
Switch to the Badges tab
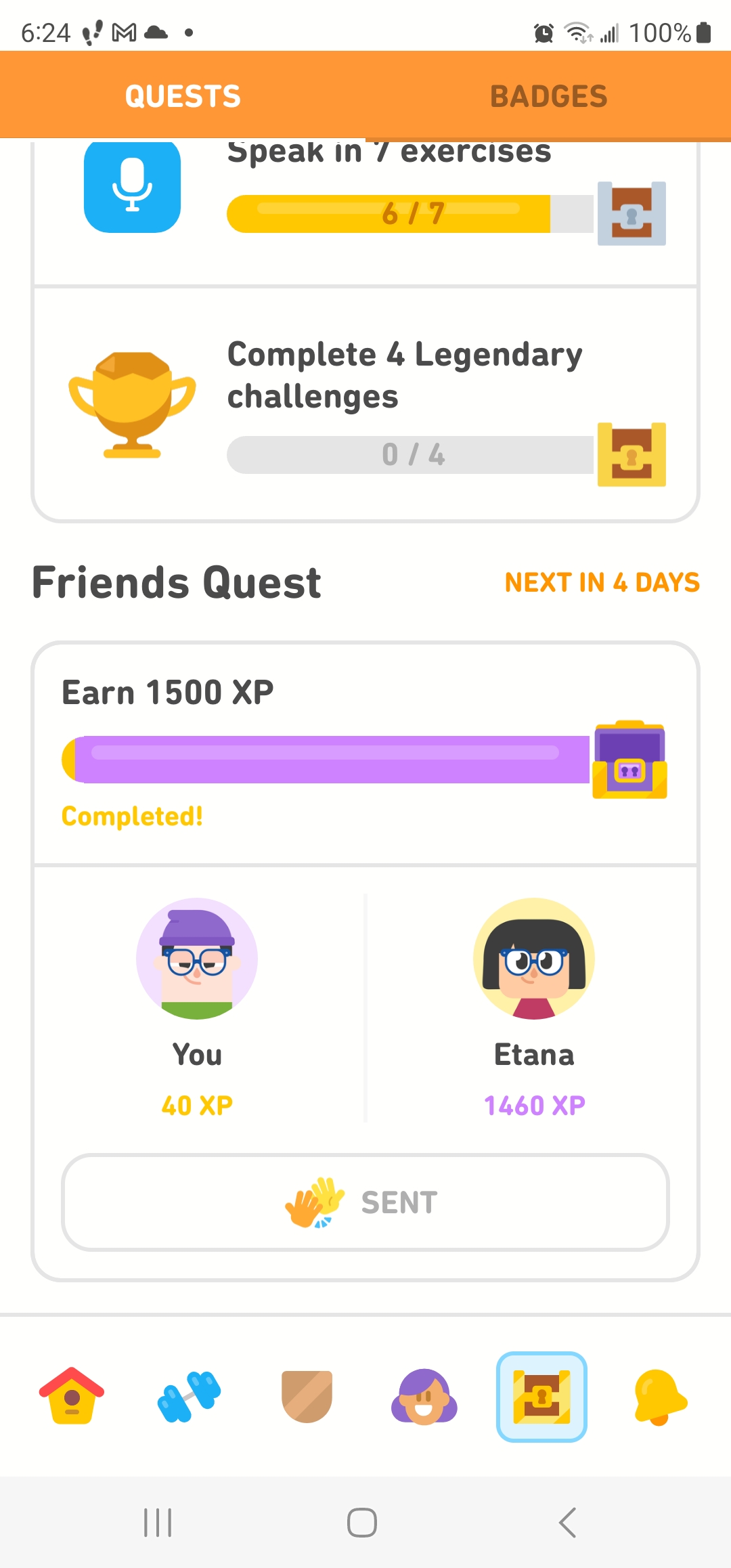click(x=548, y=96)
